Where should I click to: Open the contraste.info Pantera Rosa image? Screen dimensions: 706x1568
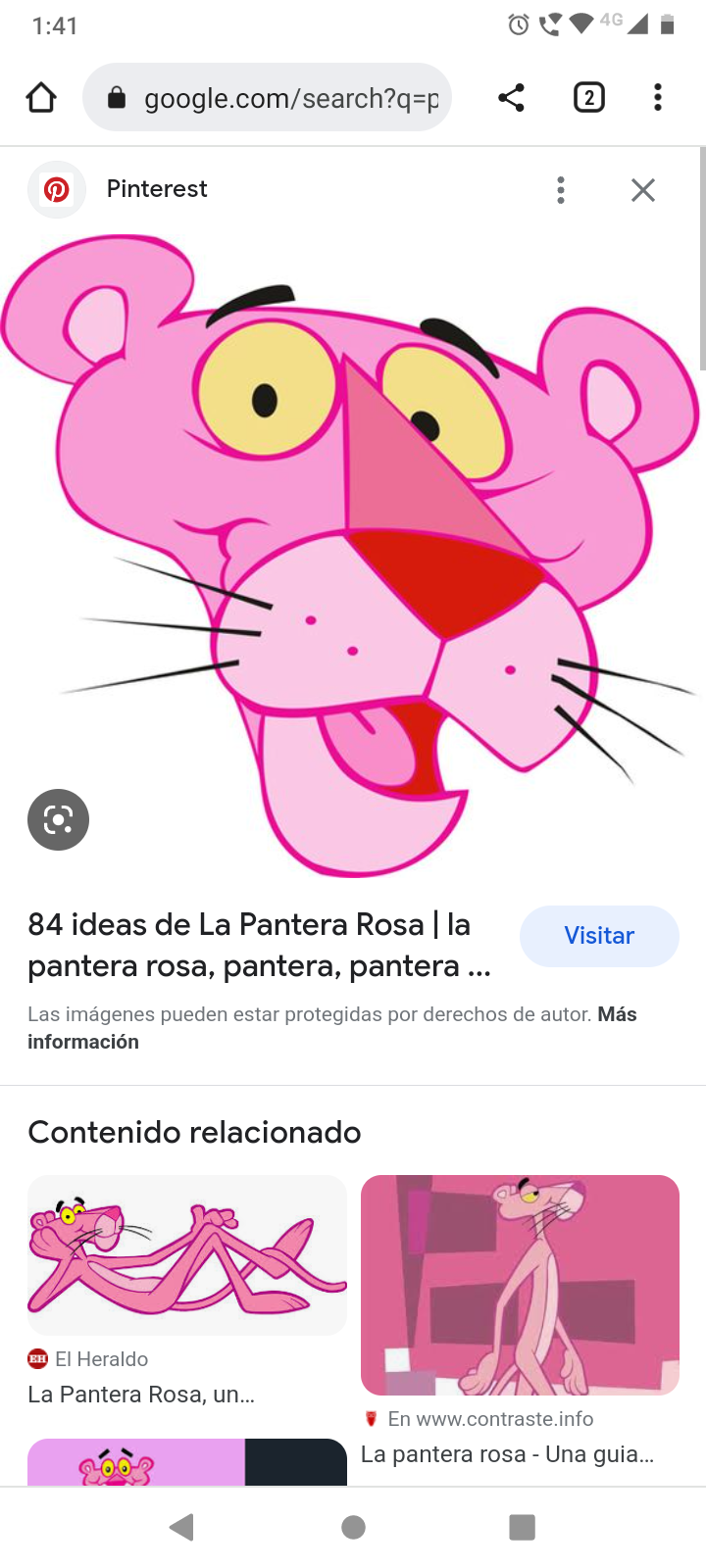520,1284
